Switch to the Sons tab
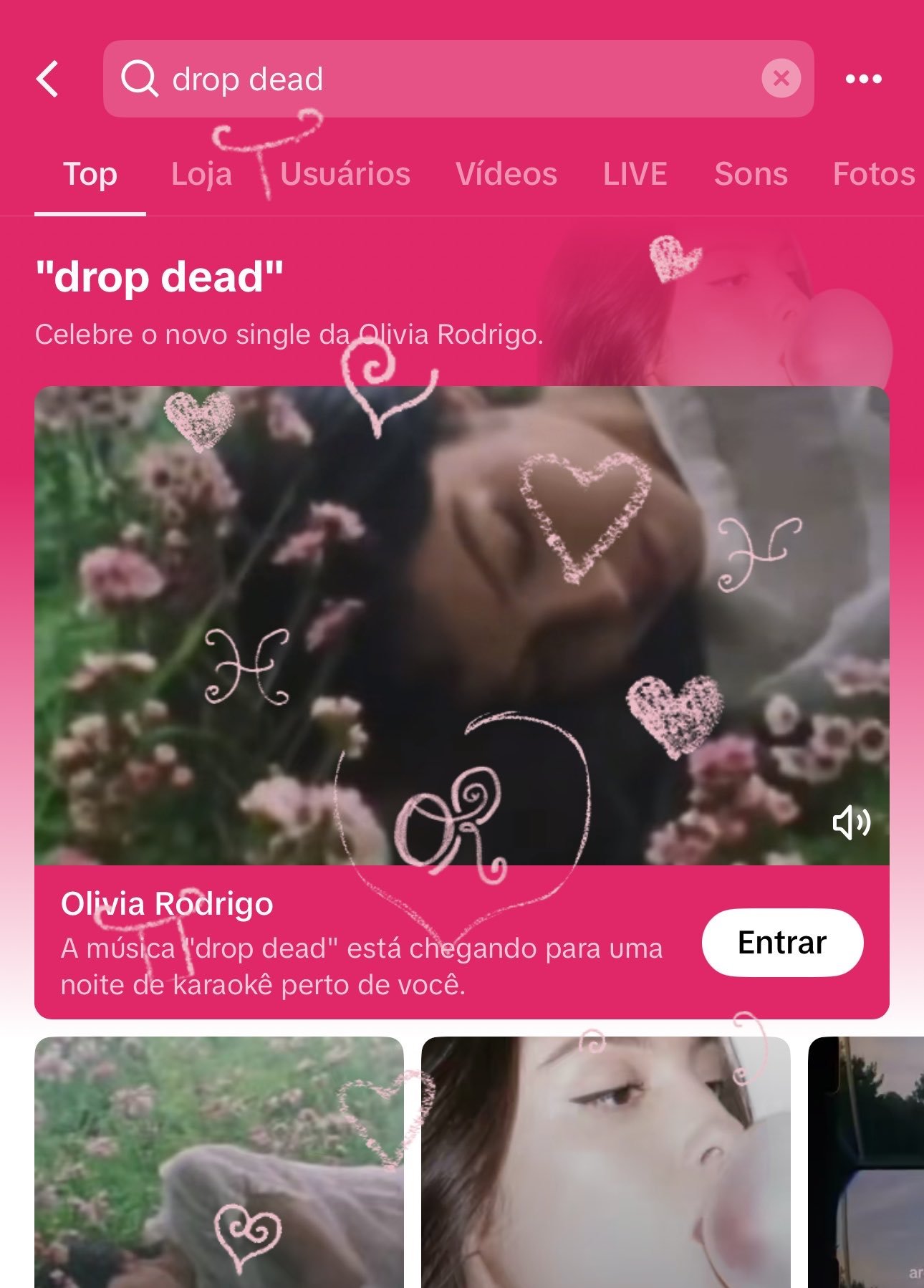This screenshot has height=1288, width=924. pyautogui.click(x=751, y=174)
